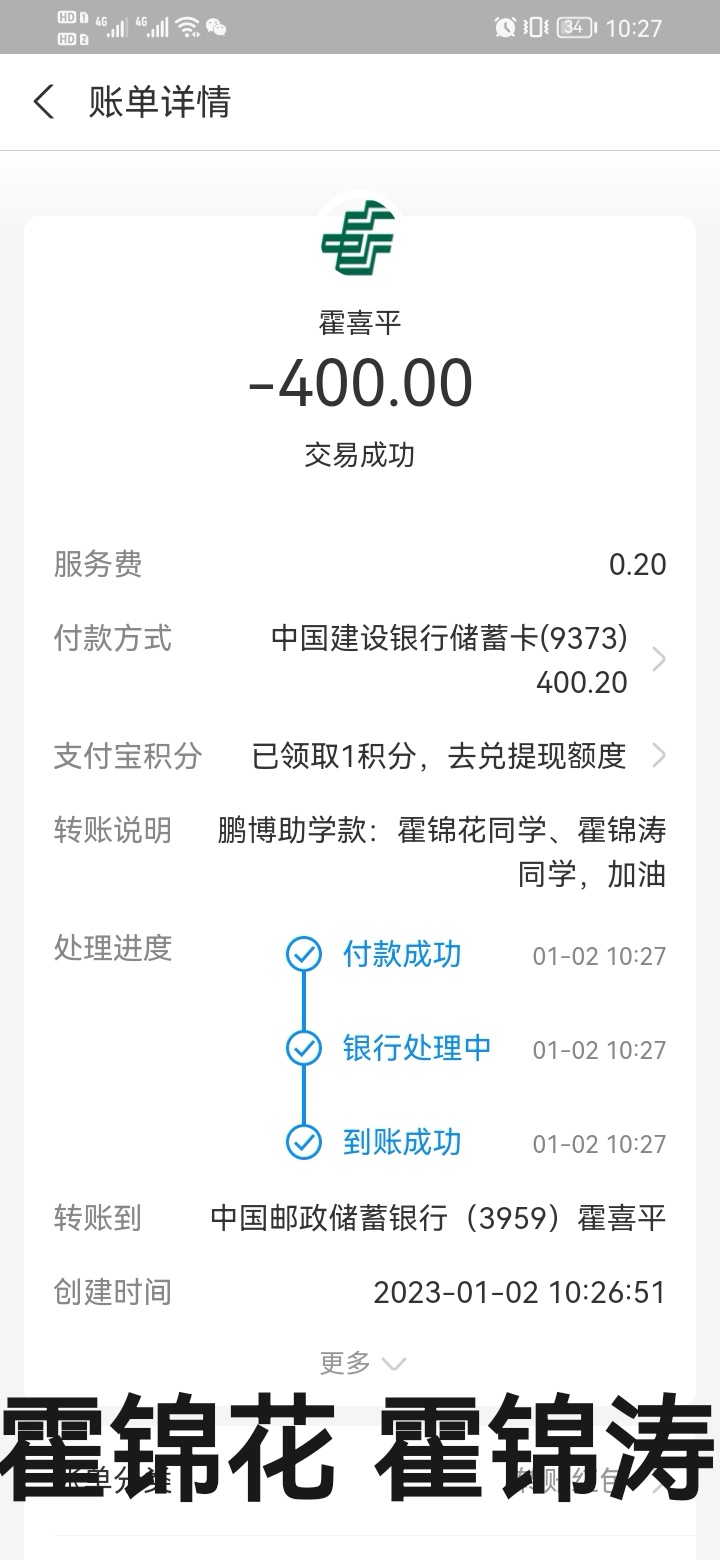Expand the 更多 section

coord(362,1362)
